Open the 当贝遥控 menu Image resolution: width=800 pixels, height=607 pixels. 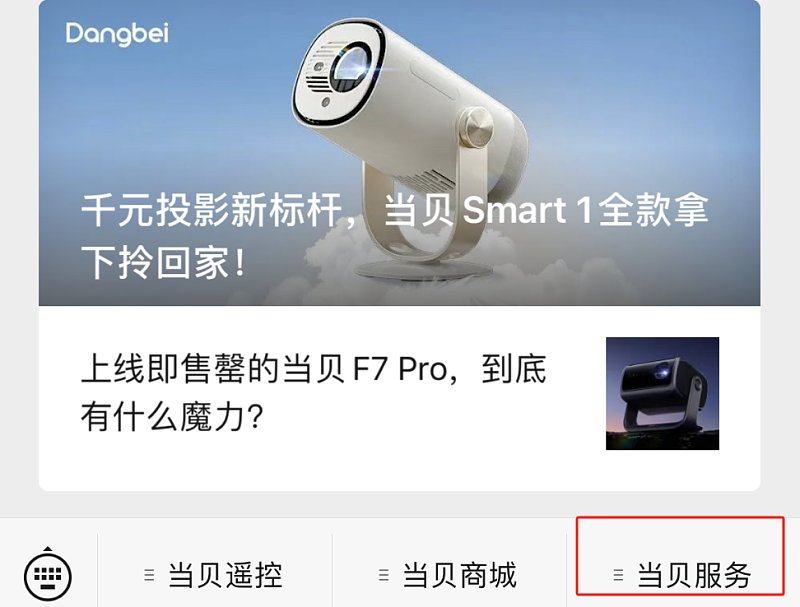tap(214, 575)
